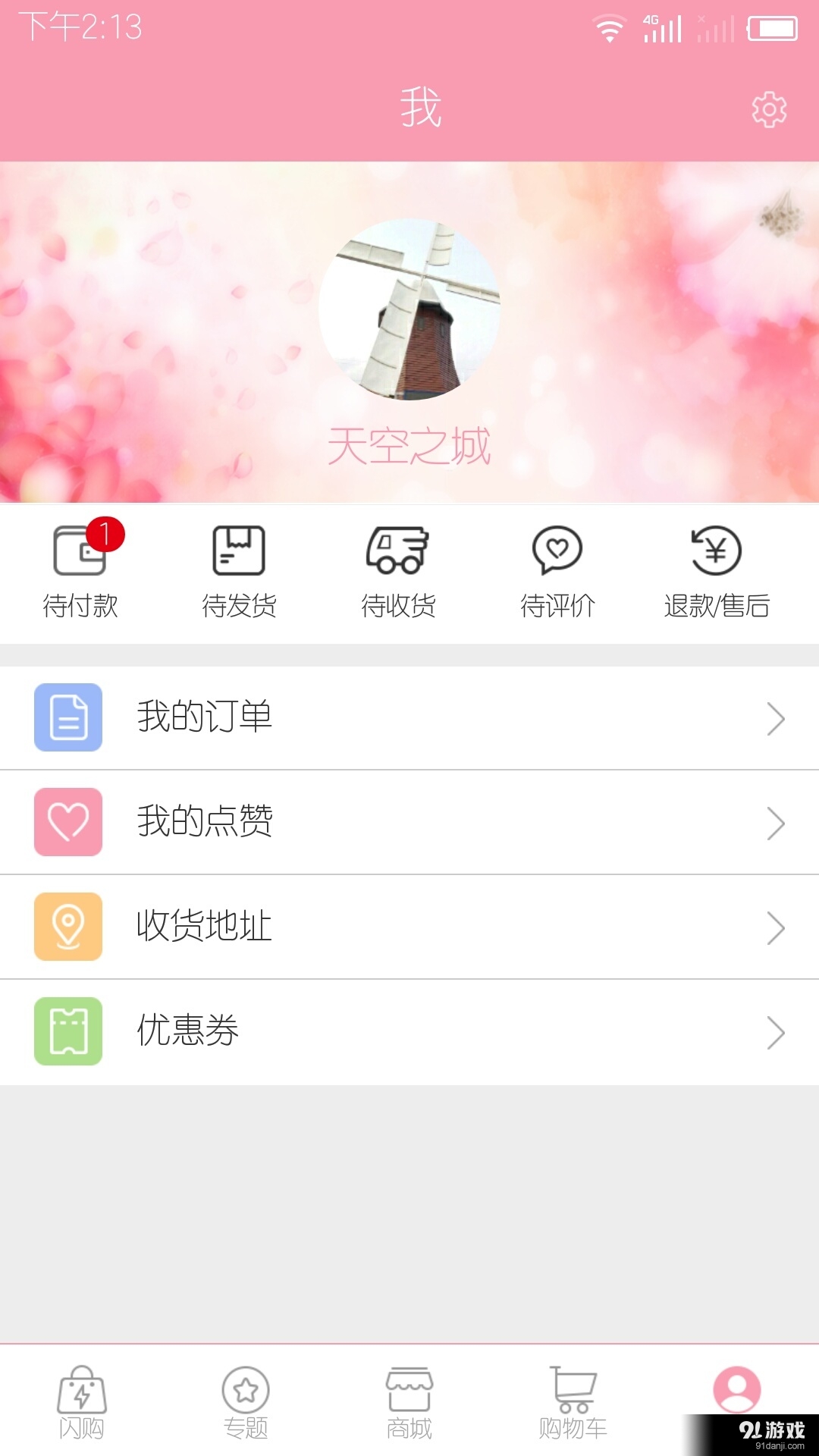This screenshot has width=819, height=1456.
Task: View 待评价 orders pending review
Action: (559, 569)
